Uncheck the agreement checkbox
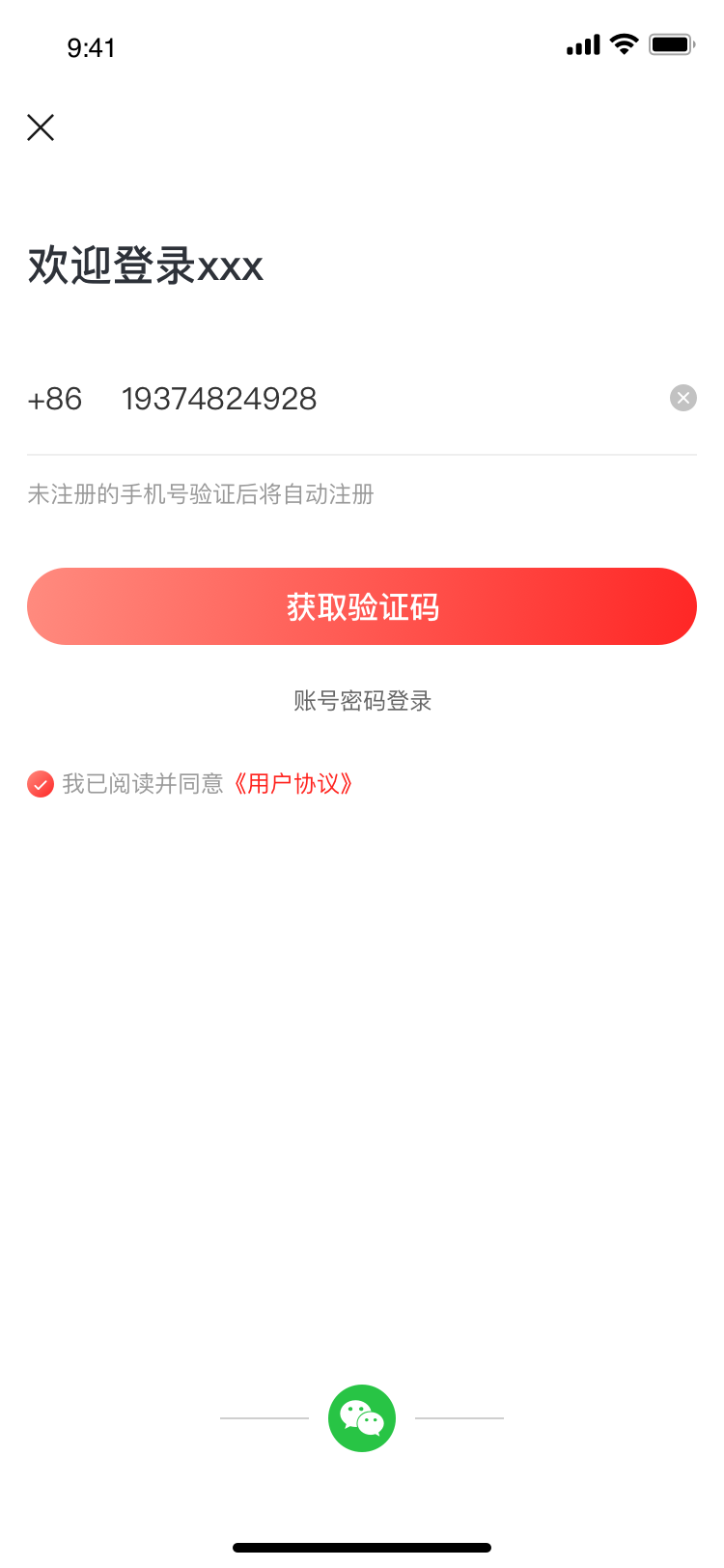724x1568 pixels. click(x=41, y=784)
